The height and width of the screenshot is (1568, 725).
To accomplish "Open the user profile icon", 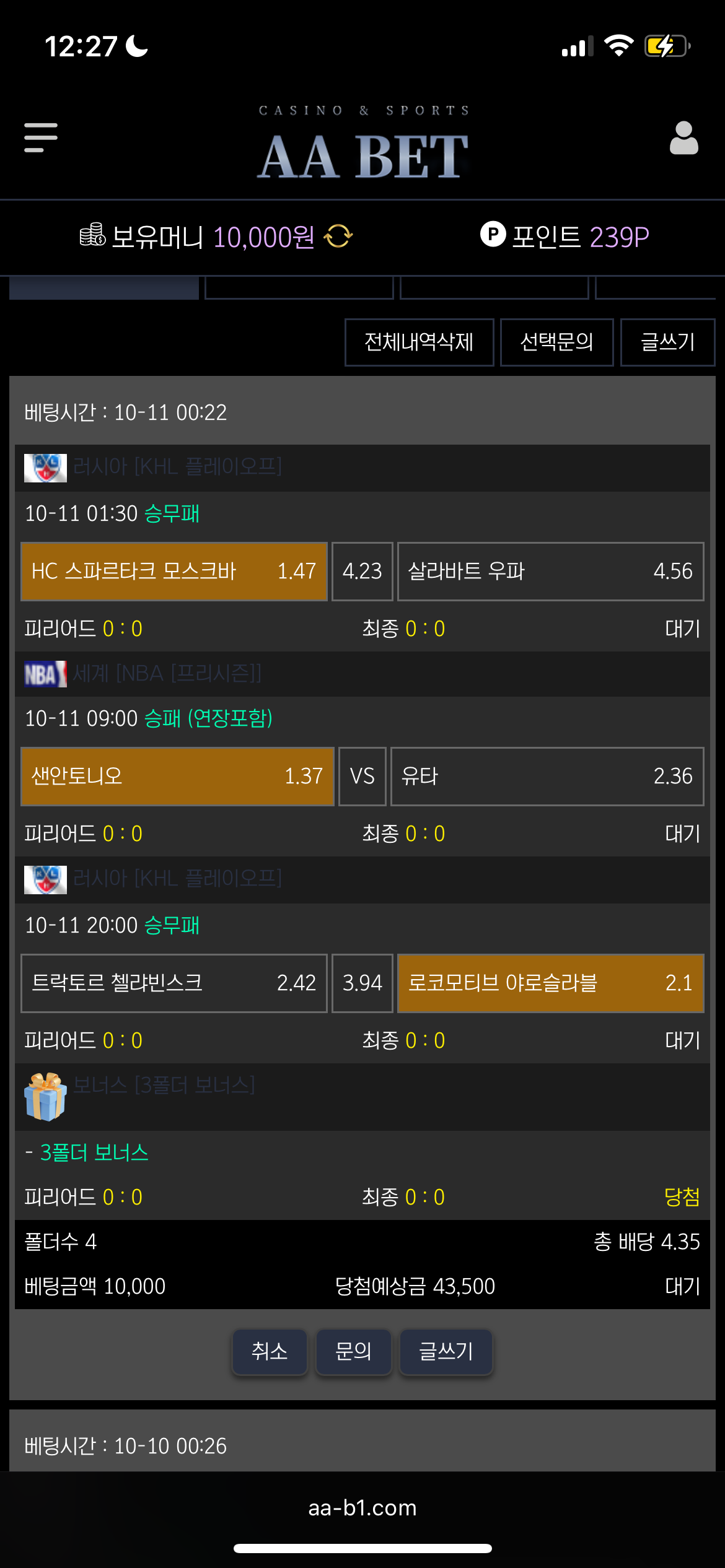I will (x=683, y=137).
